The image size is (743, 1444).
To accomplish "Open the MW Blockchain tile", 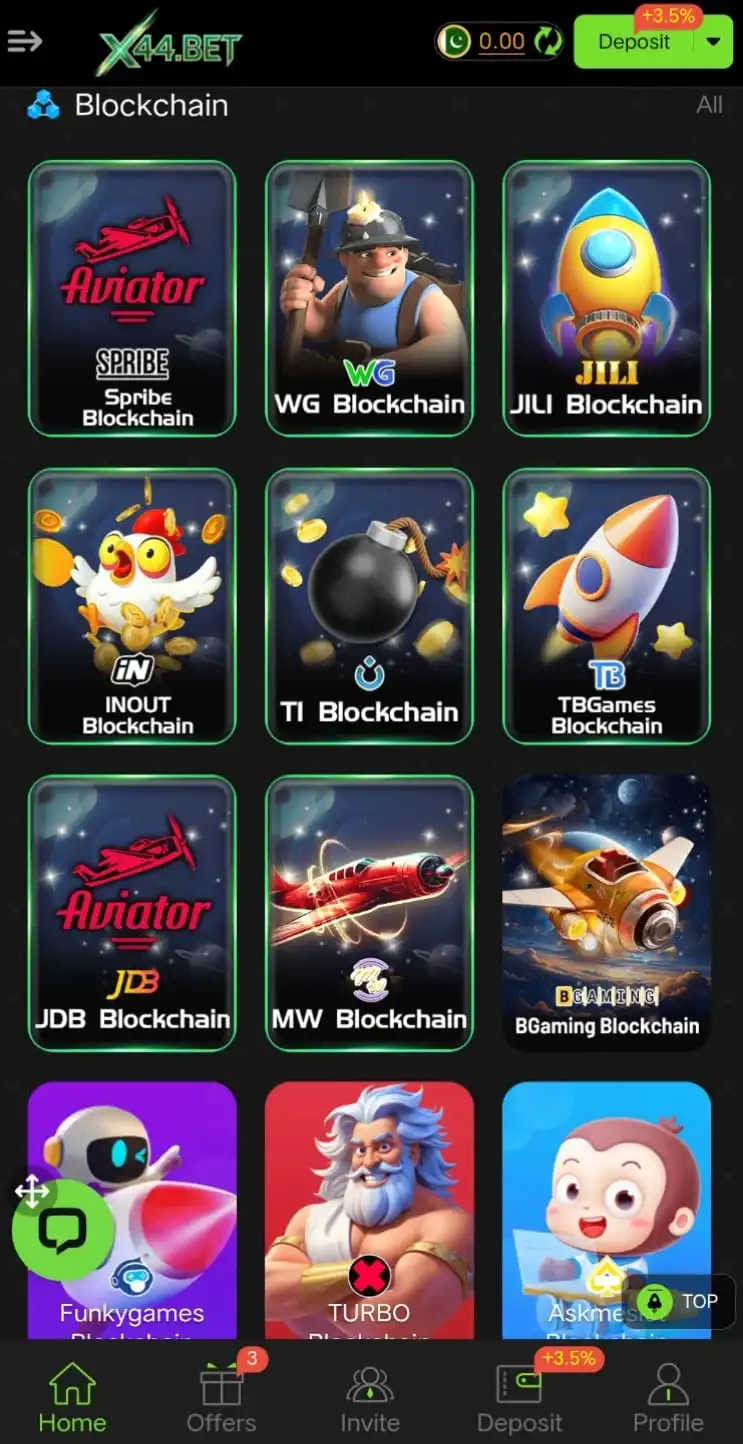I will click(x=369, y=912).
